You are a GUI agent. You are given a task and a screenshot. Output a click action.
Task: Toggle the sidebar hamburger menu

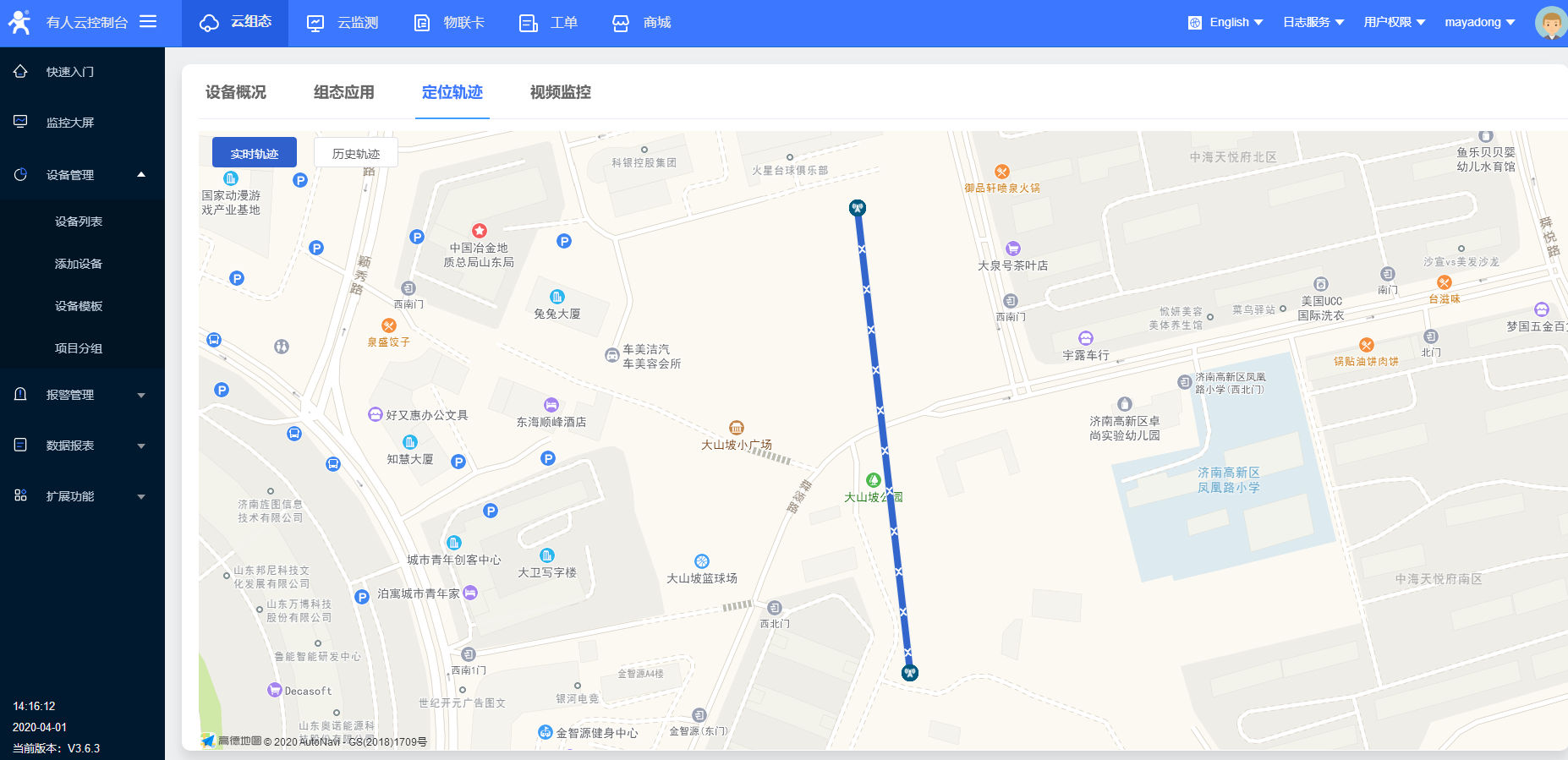pyautogui.click(x=148, y=22)
